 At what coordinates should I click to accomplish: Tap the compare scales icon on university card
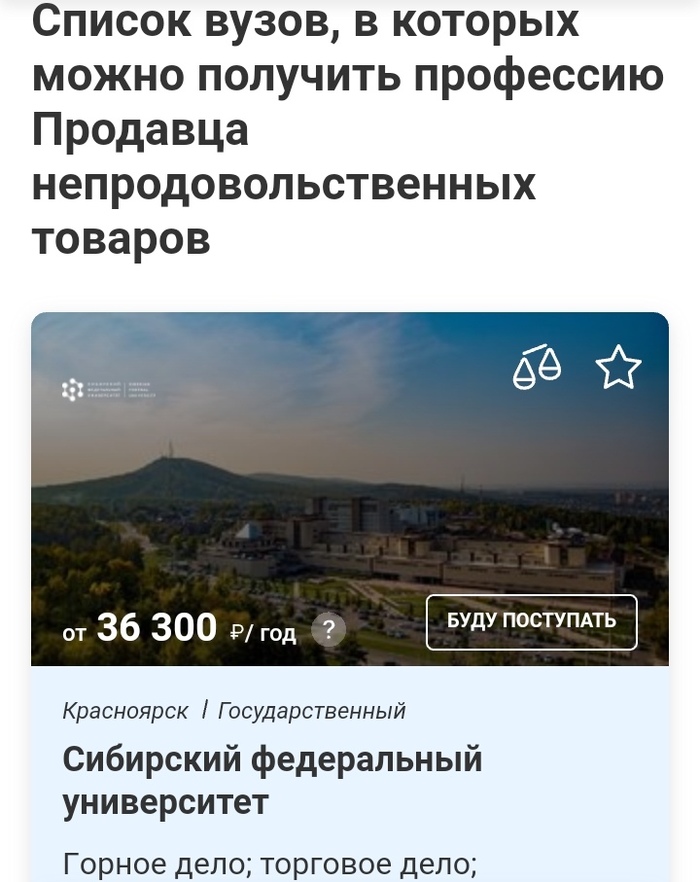(537, 368)
